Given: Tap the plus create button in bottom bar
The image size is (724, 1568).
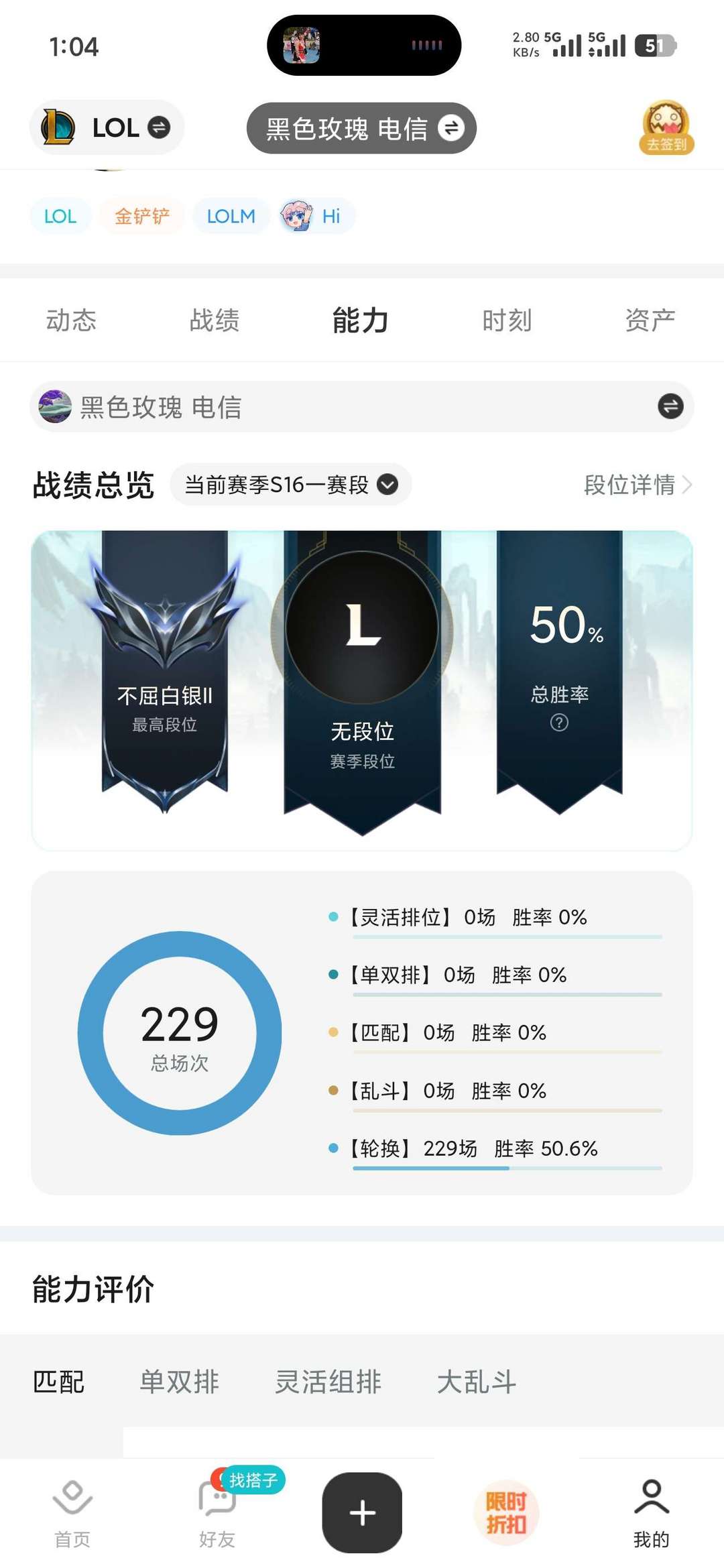Looking at the screenshot, I should (361, 1512).
